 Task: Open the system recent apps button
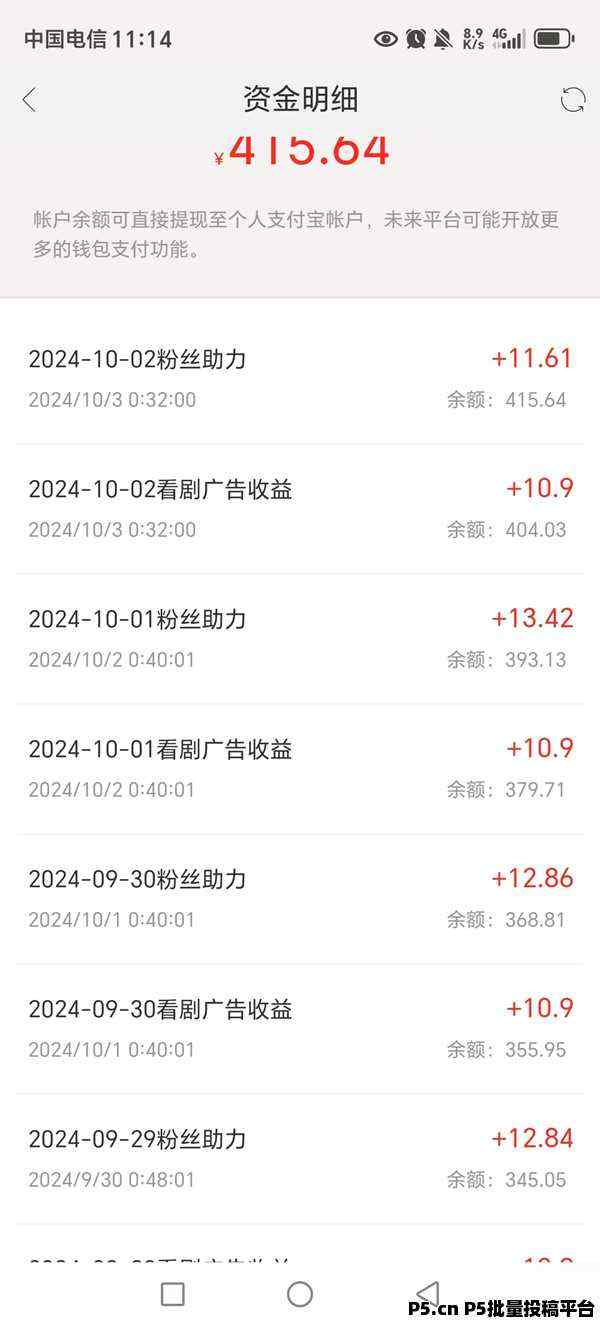(172, 1294)
